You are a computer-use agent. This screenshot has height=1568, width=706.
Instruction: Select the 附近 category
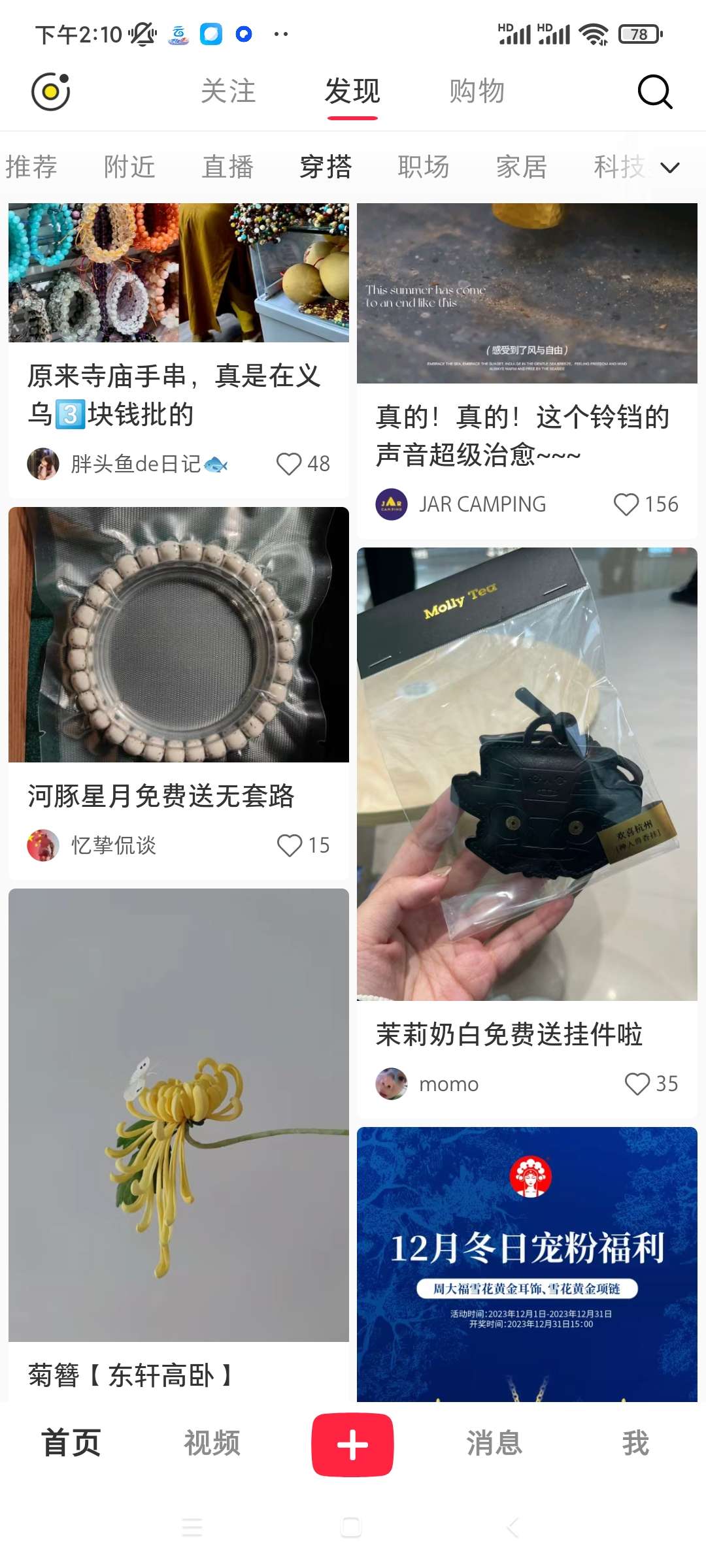(x=129, y=167)
